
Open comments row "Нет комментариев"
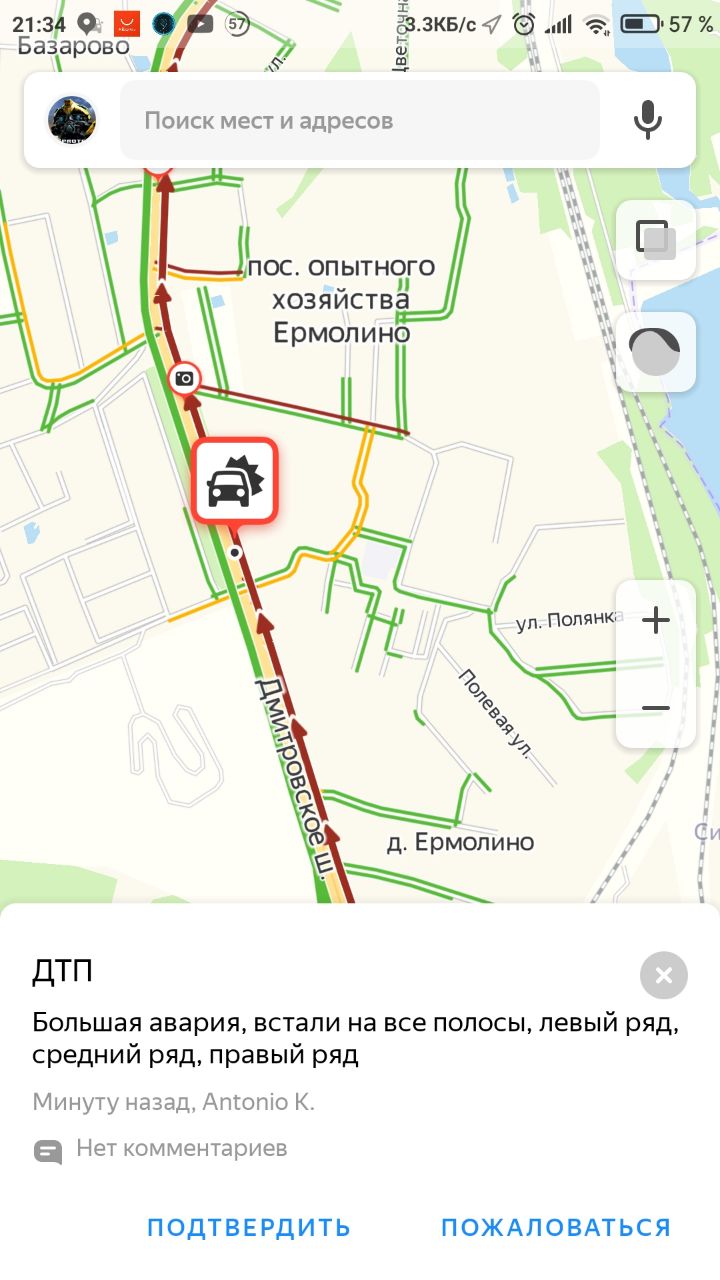pos(160,1149)
